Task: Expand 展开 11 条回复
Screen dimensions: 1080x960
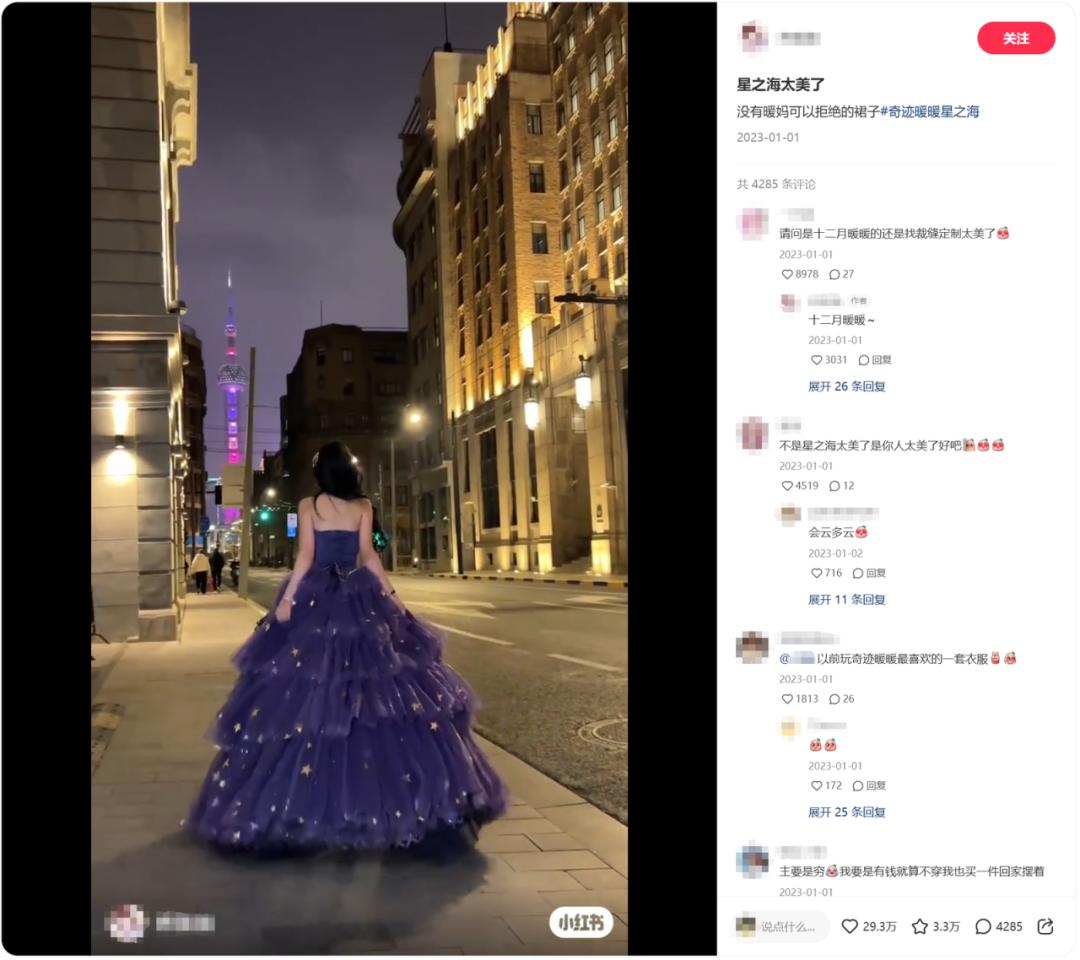Action: [846, 600]
